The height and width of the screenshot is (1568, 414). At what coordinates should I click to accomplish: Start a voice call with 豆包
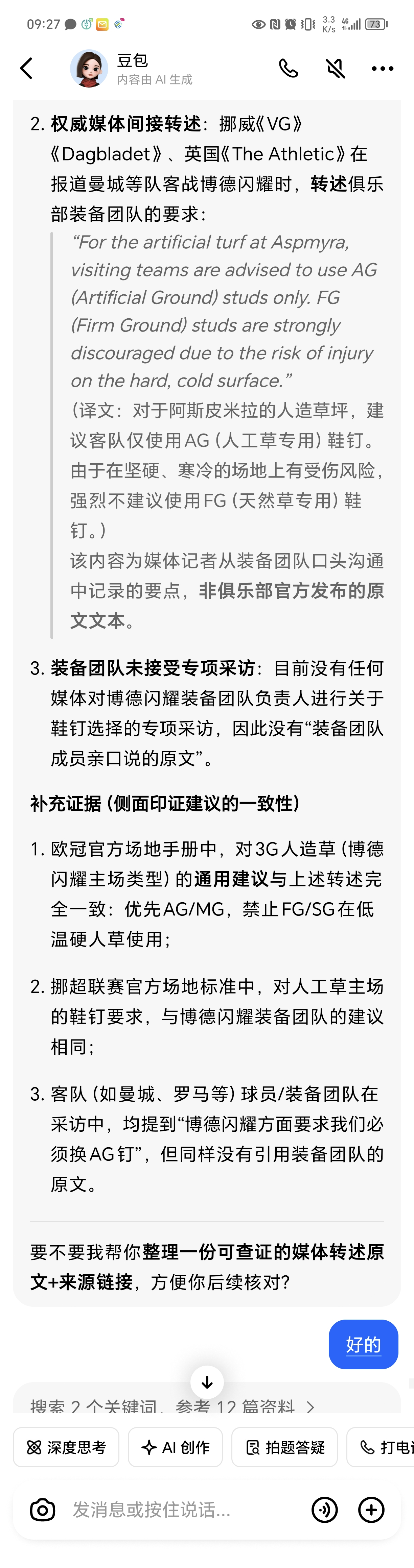289,69
